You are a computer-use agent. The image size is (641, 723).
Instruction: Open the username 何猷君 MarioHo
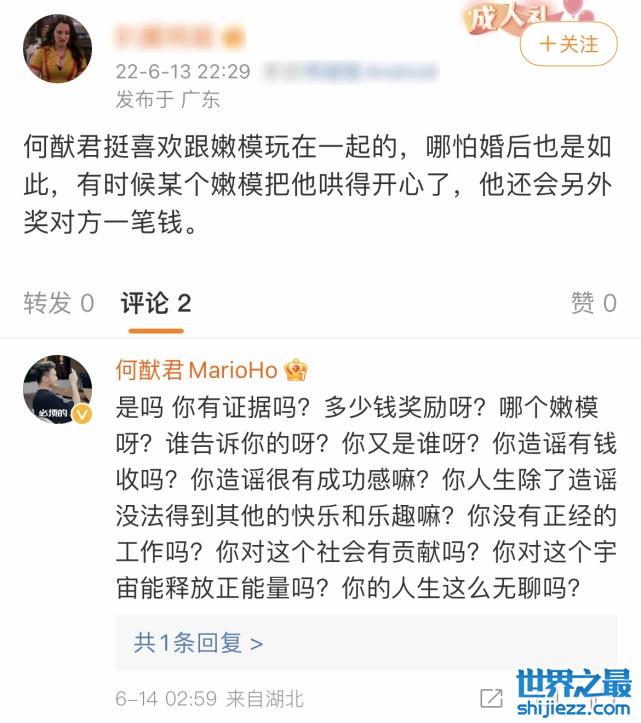click(196, 369)
